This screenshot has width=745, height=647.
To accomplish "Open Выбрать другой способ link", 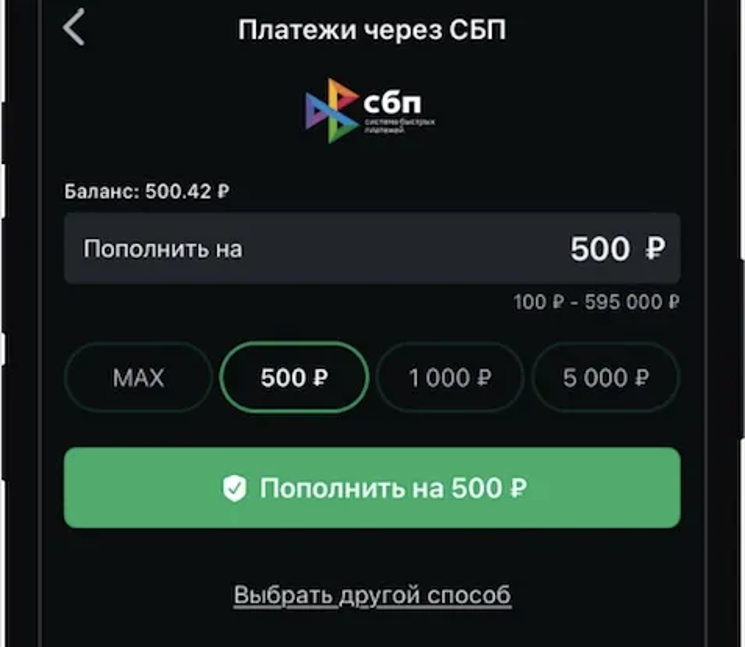I will [x=372, y=595].
